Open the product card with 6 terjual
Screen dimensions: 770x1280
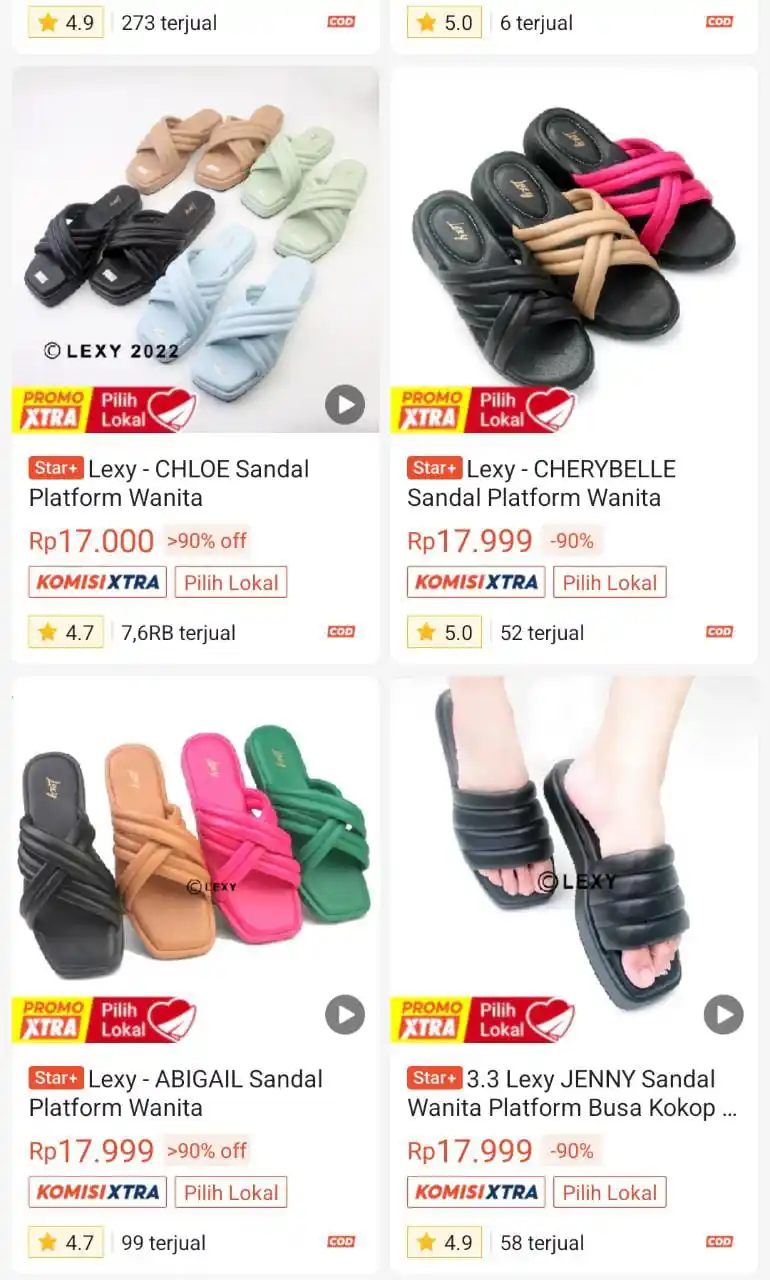click(x=573, y=24)
